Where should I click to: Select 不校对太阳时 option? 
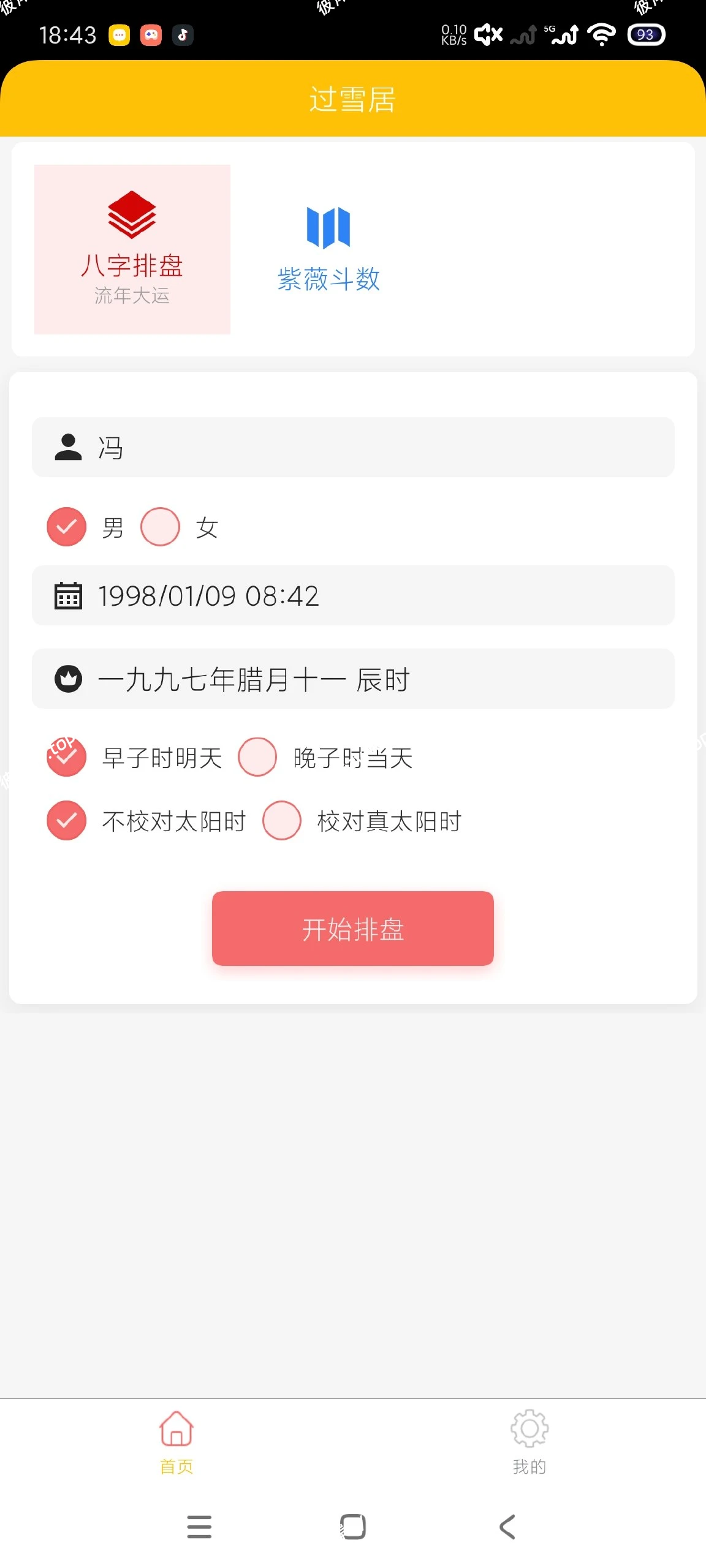(67, 821)
